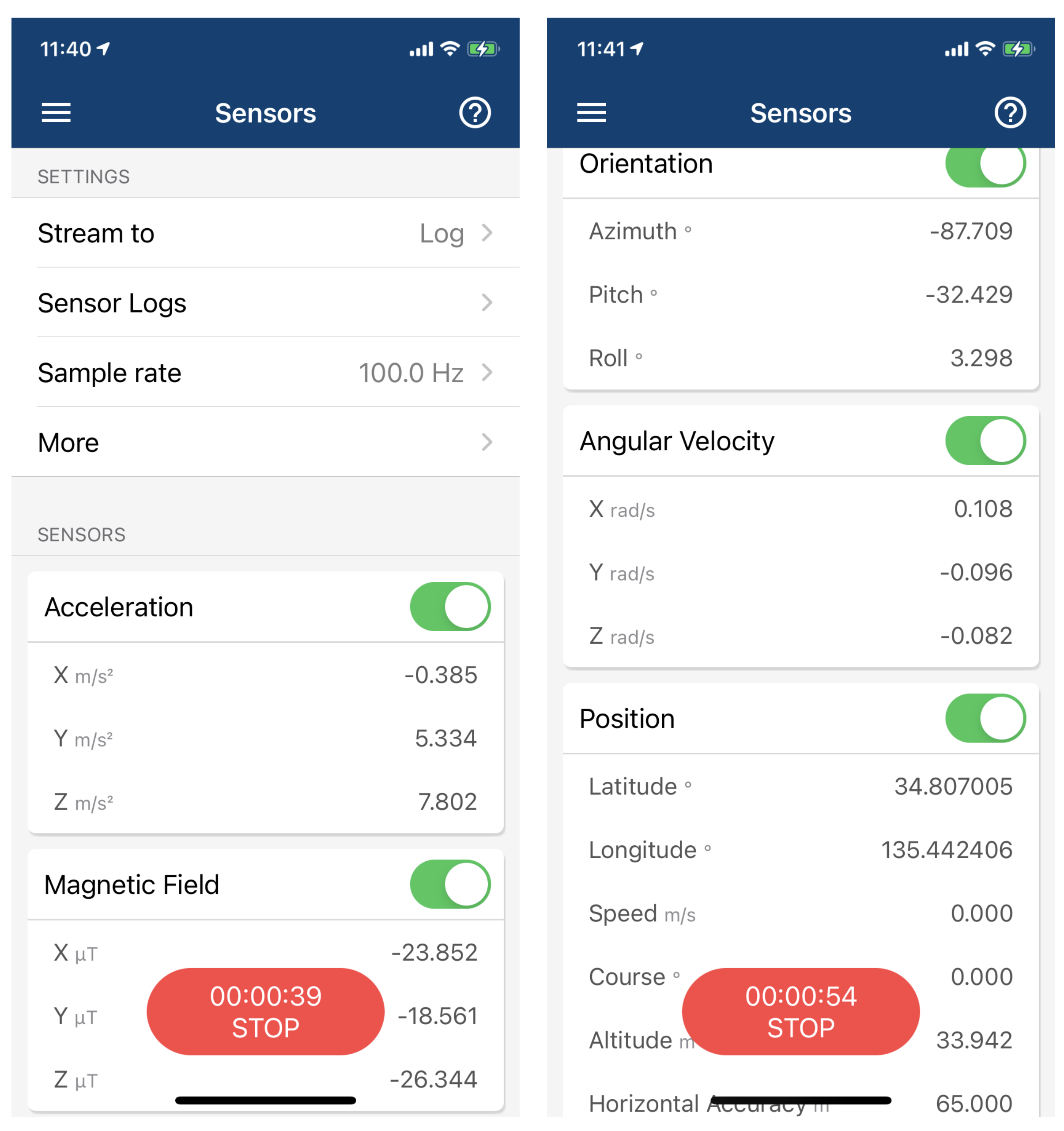1064x1131 pixels.
Task: Stop the recording showing 00:00:39
Action: (265, 1011)
